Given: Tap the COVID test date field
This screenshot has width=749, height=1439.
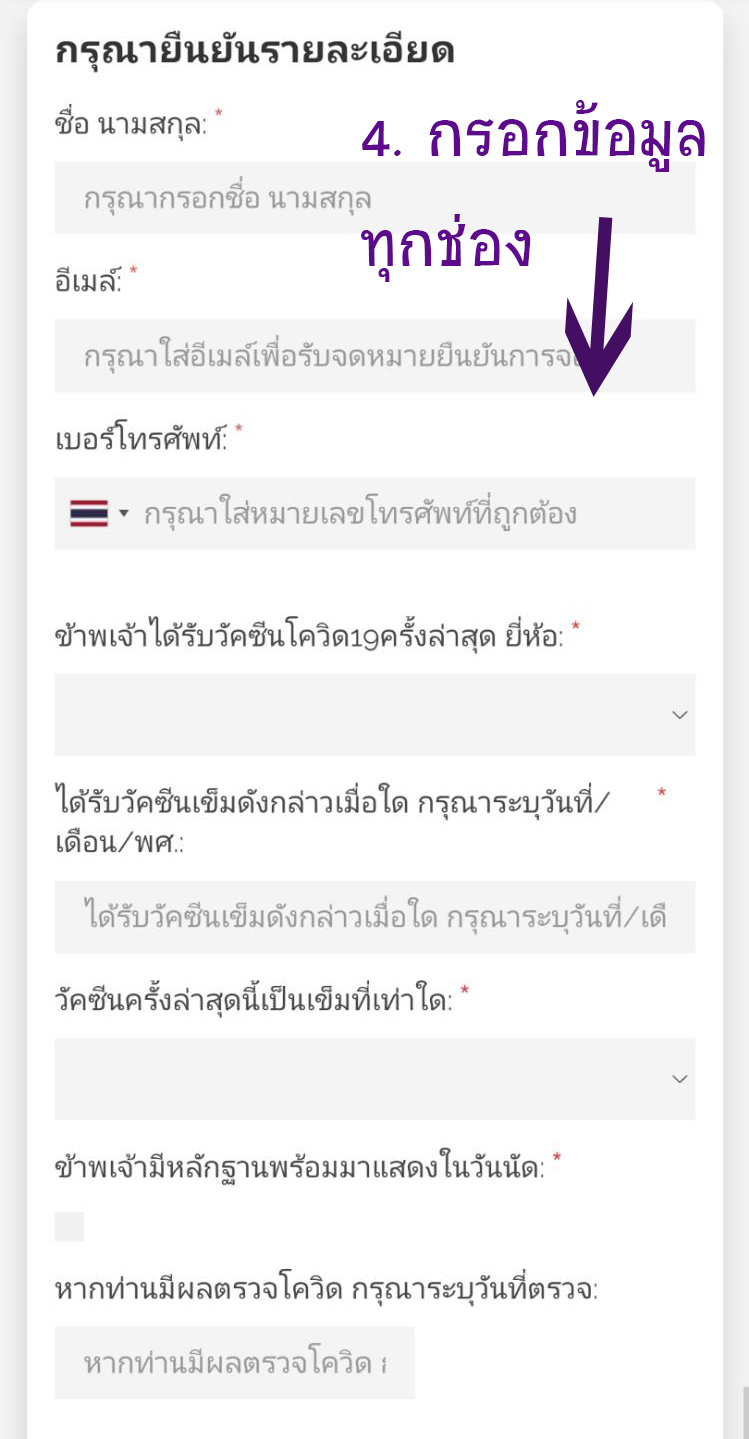Looking at the screenshot, I should 235,1363.
